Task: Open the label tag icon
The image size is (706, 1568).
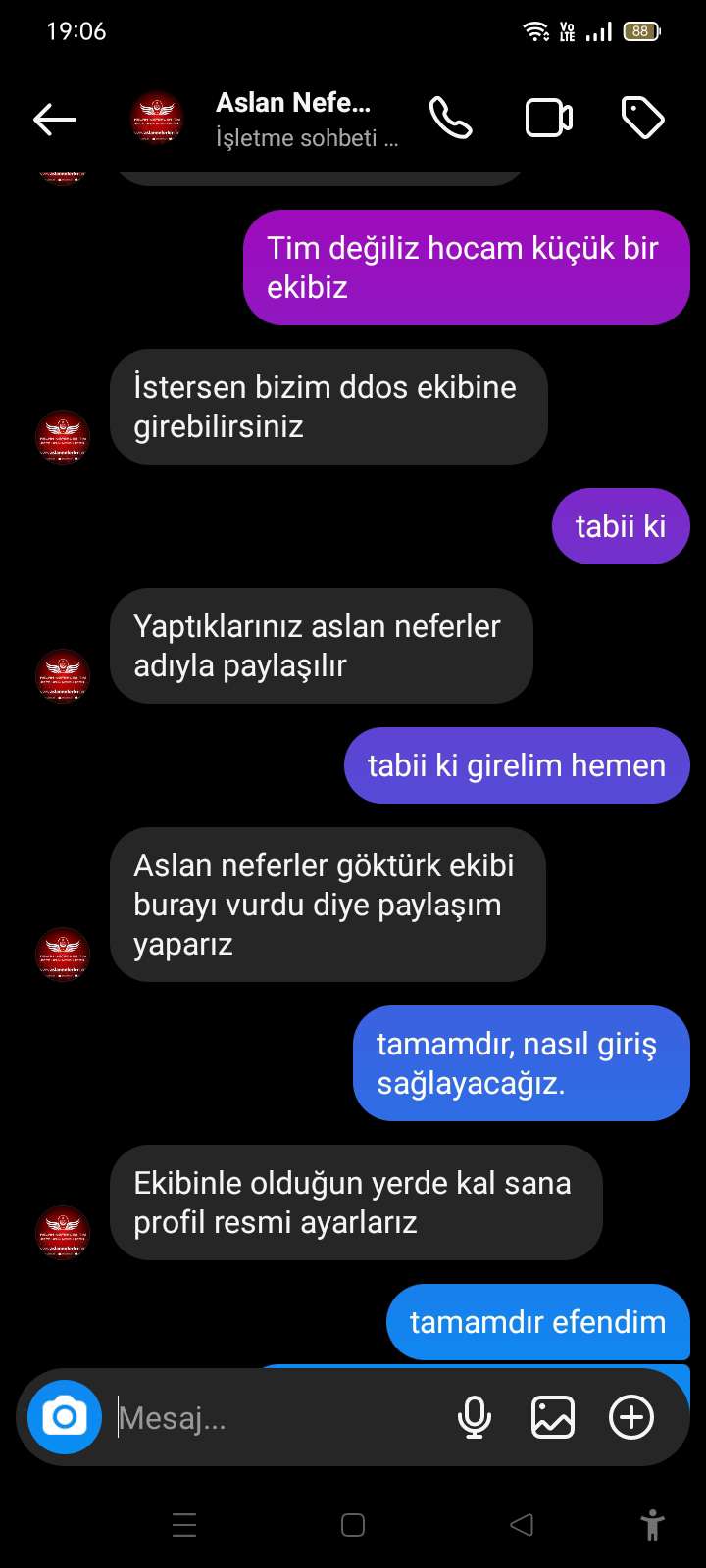Action: click(643, 119)
